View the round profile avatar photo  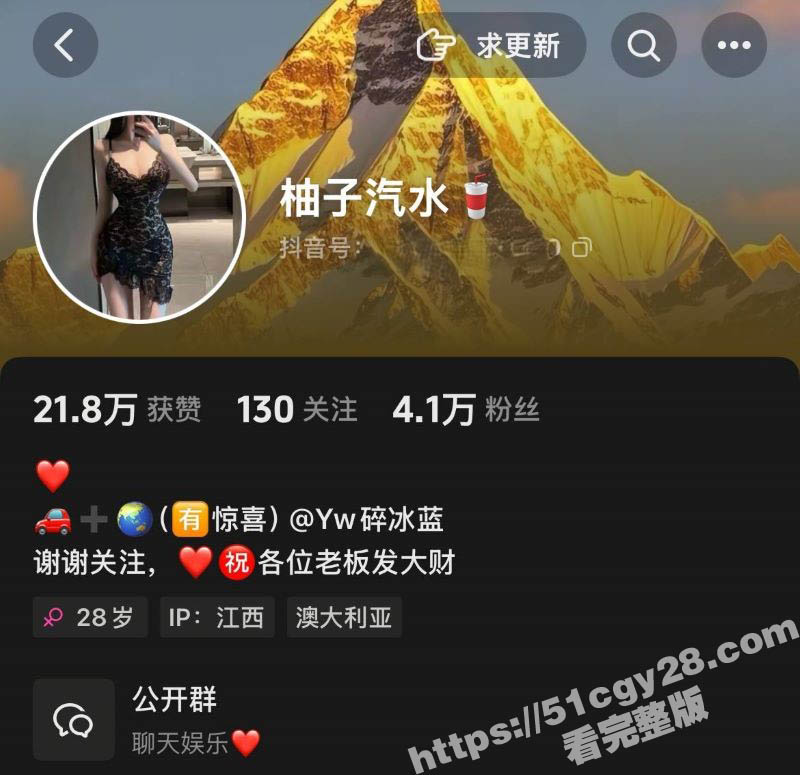pos(139,217)
